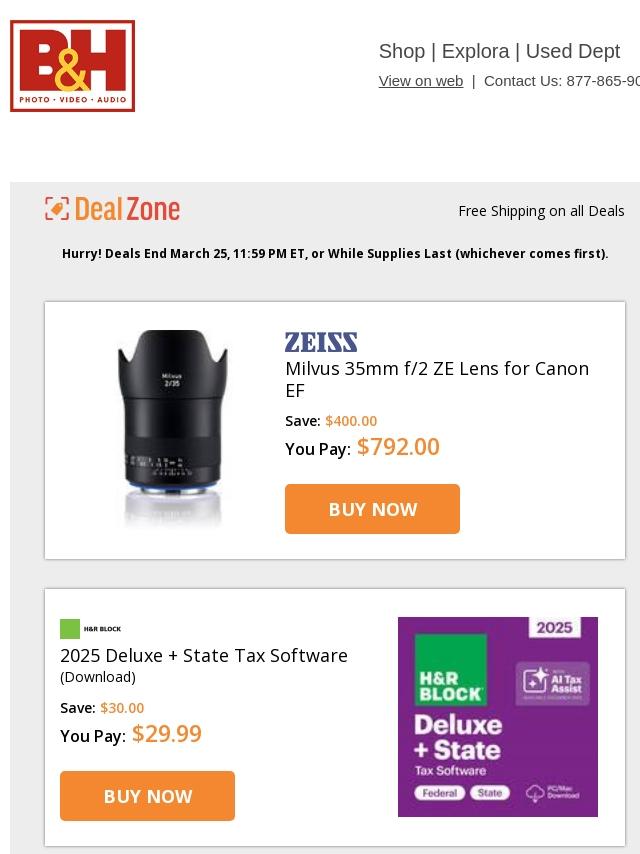Viewport: 640px width, 854px height.
Task: Buy the Zeiss Milvus 35mm lens now
Action: click(372, 509)
